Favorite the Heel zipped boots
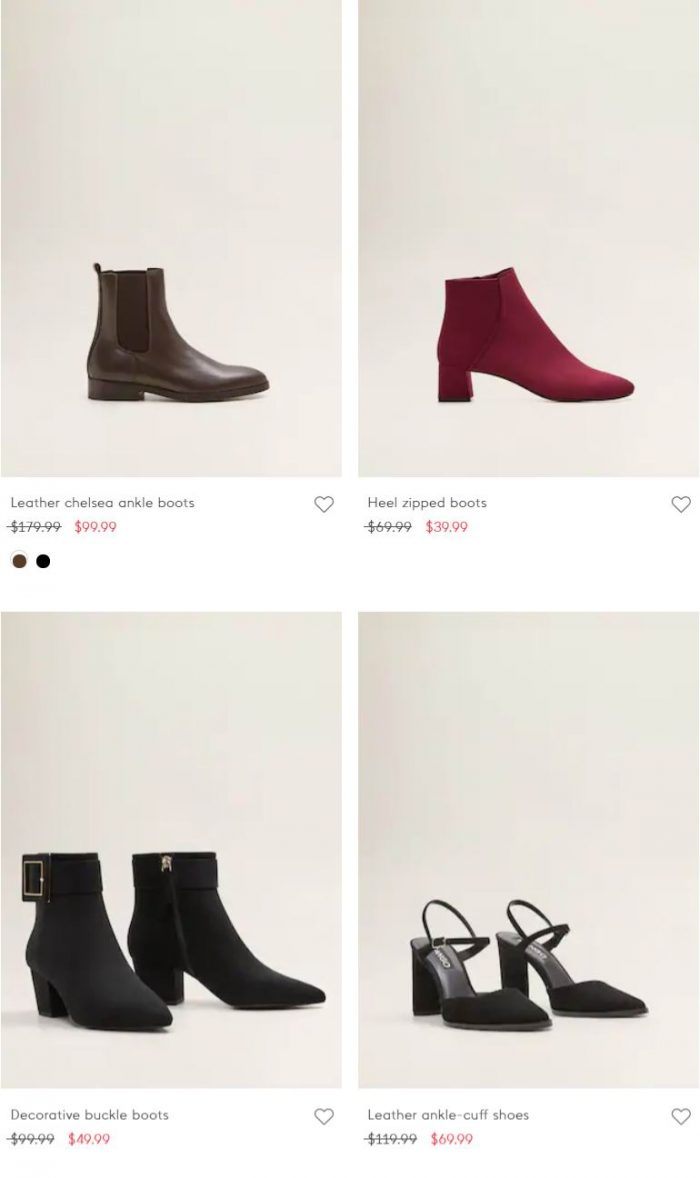 click(x=680, y=504)
